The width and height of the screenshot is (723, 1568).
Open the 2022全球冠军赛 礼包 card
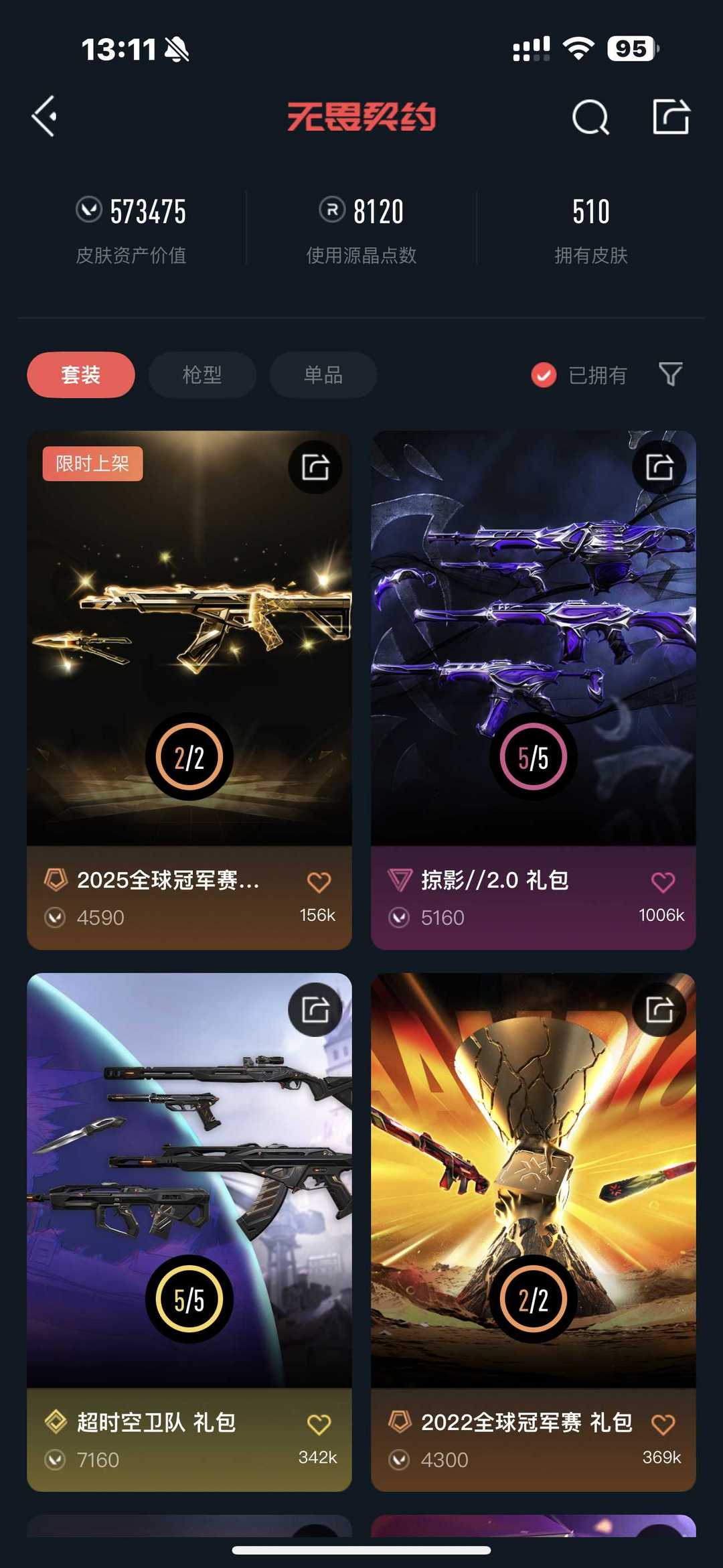click(x=534, y=1232)
